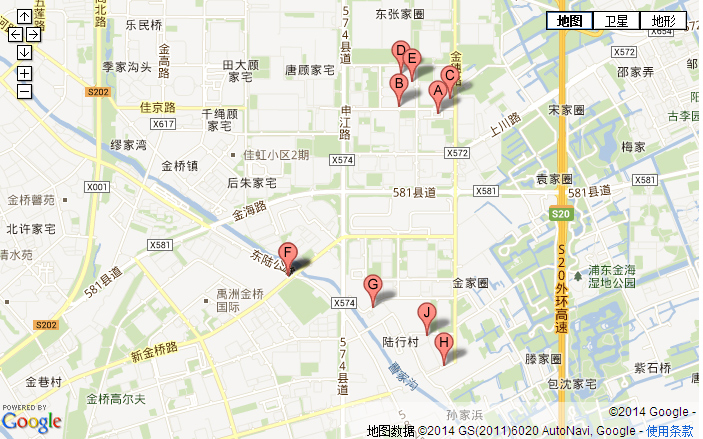
Task: Choose map marker E
Action: coord(411,60)
